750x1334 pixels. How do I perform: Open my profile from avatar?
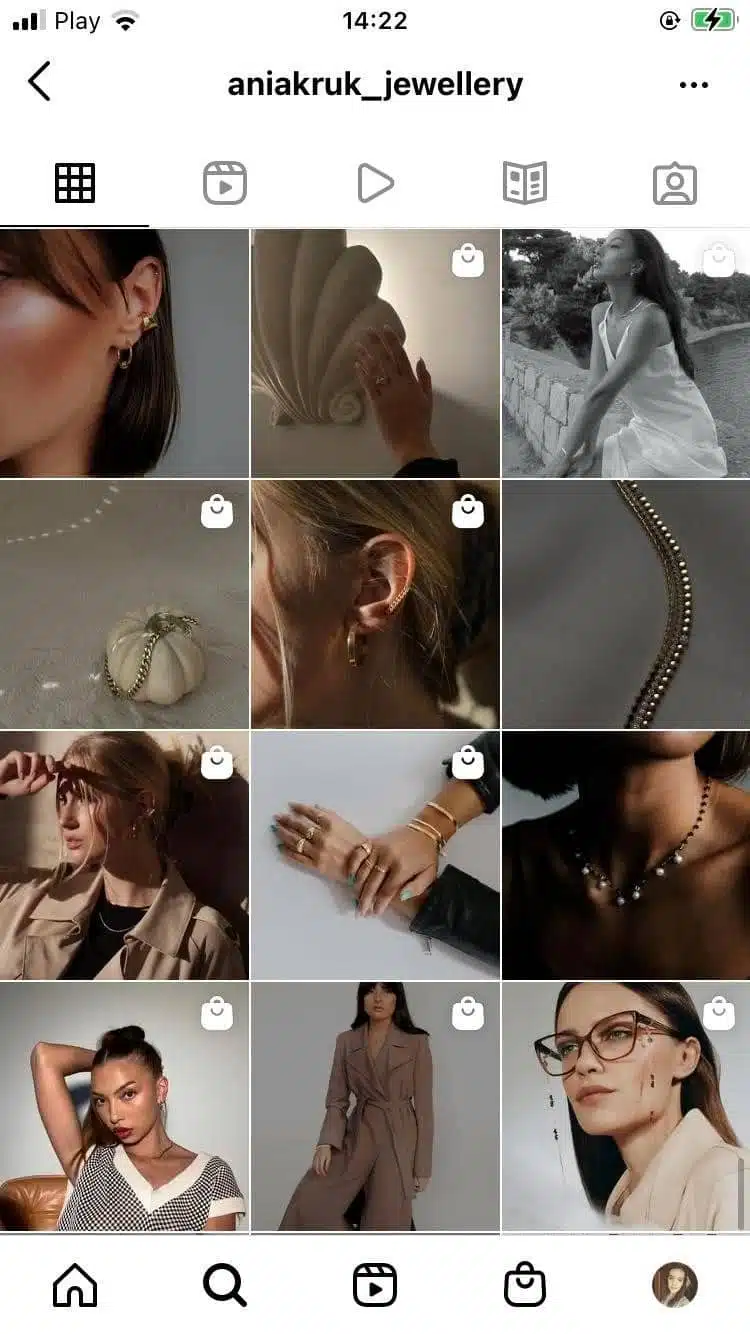click(674, 1285)
